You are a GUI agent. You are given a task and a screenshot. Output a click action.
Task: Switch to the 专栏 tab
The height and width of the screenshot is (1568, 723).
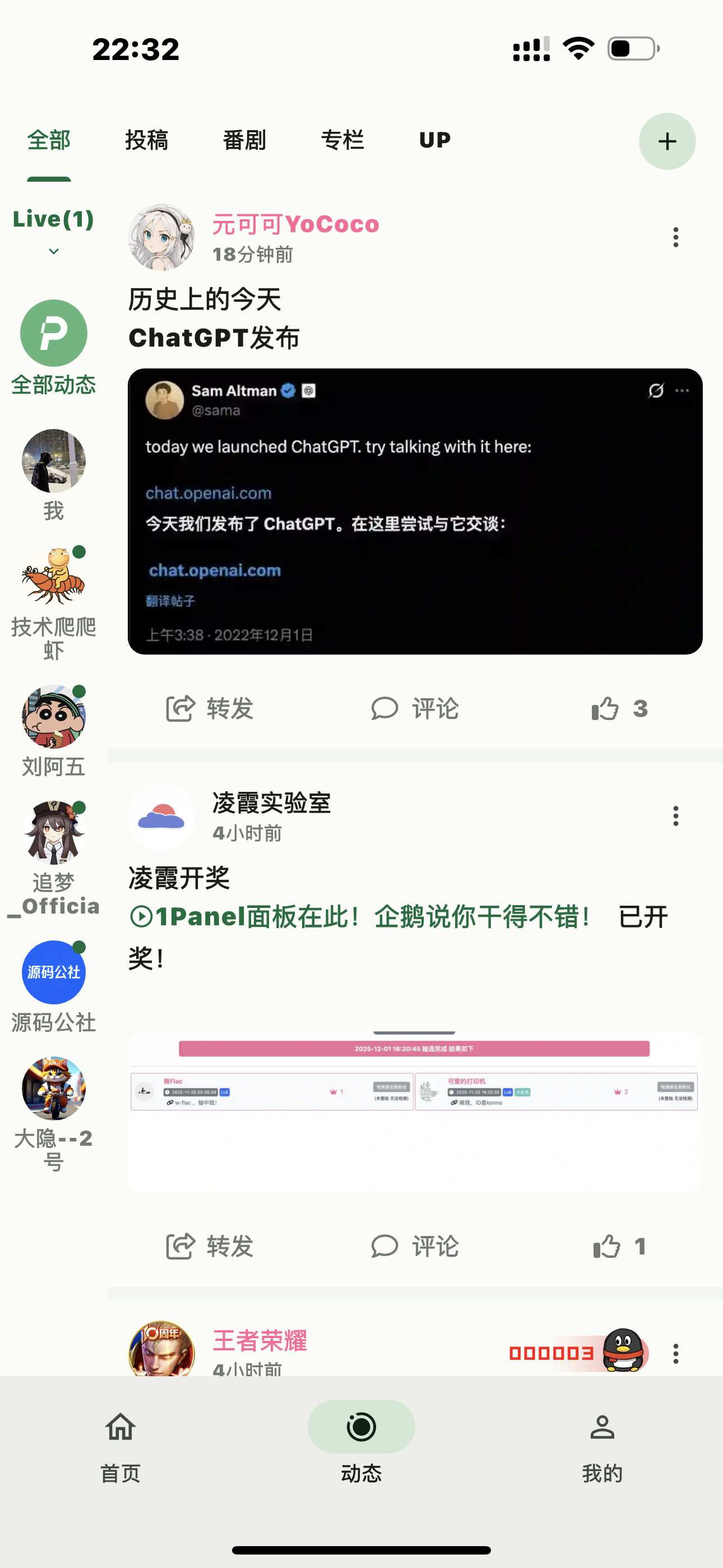tap(342, 141)
